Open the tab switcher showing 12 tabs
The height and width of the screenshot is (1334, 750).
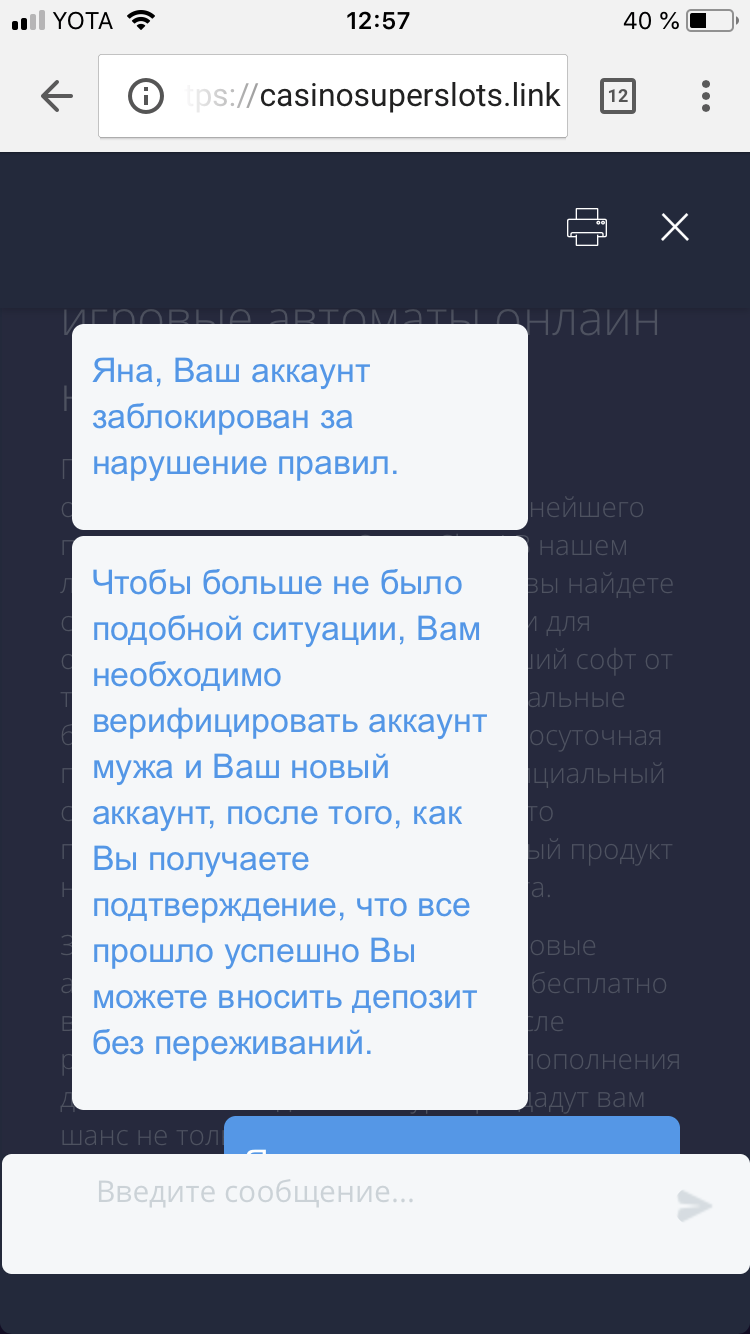[617, 96]
